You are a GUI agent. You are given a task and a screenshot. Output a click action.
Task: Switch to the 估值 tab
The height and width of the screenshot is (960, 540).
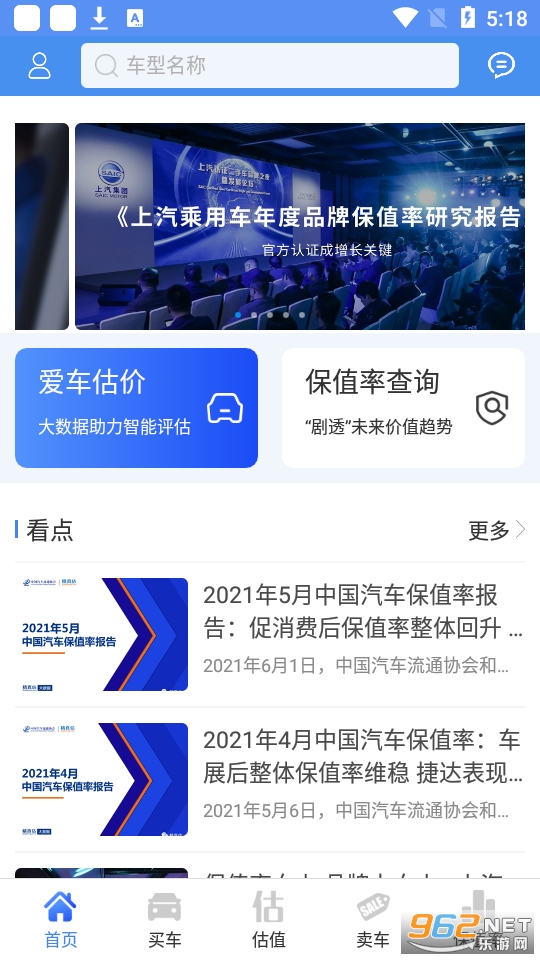(x=269, y=920)
